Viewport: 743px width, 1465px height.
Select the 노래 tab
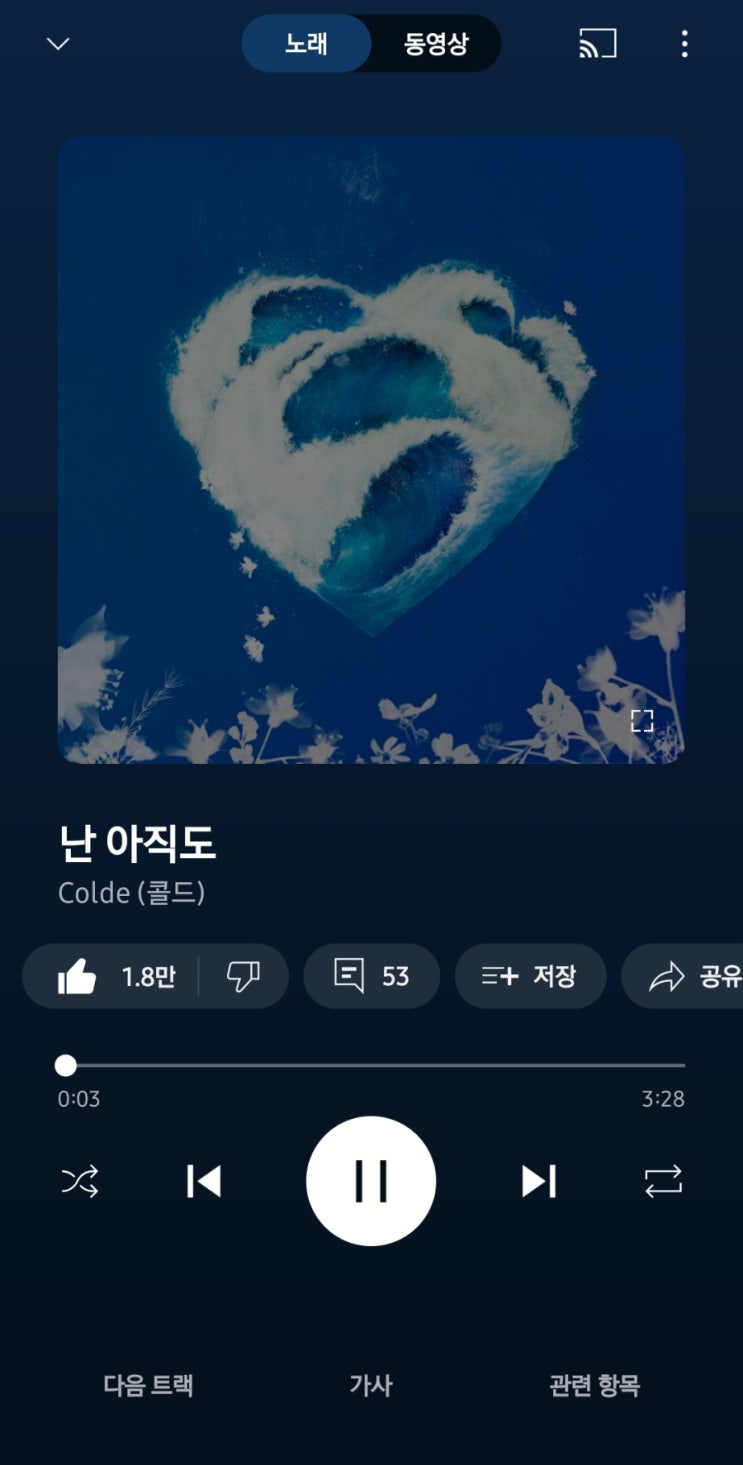click(307, 44)
